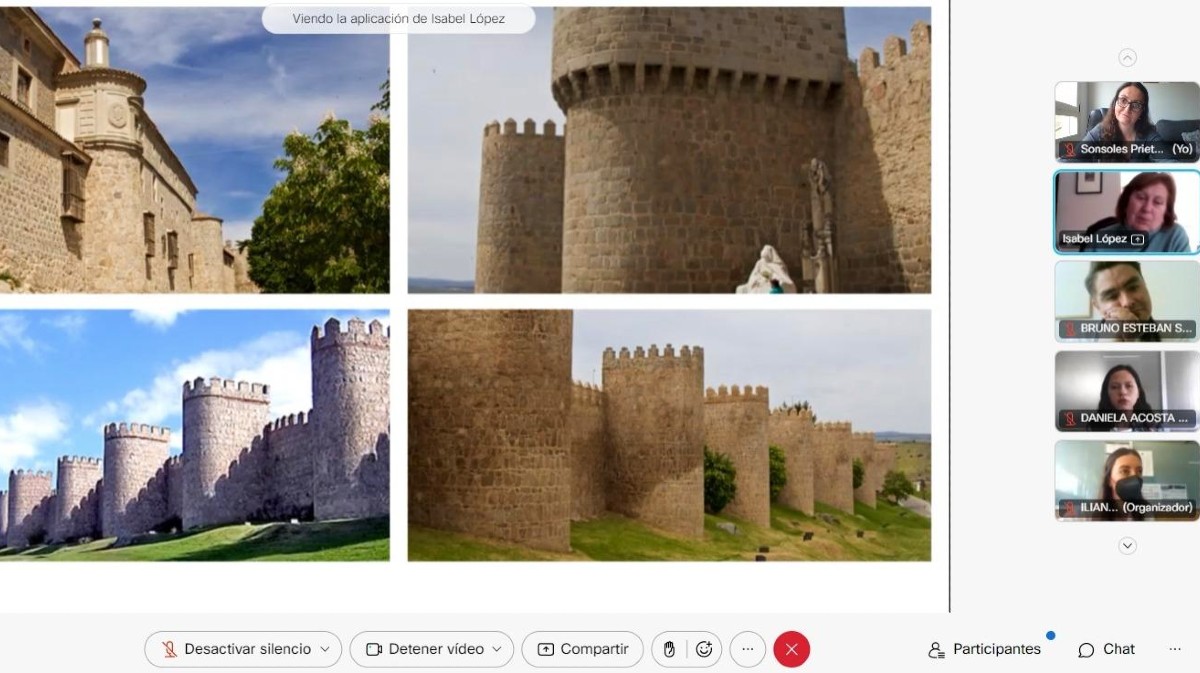
Task: Open the Chat panel
Action: click(1107, 649)
